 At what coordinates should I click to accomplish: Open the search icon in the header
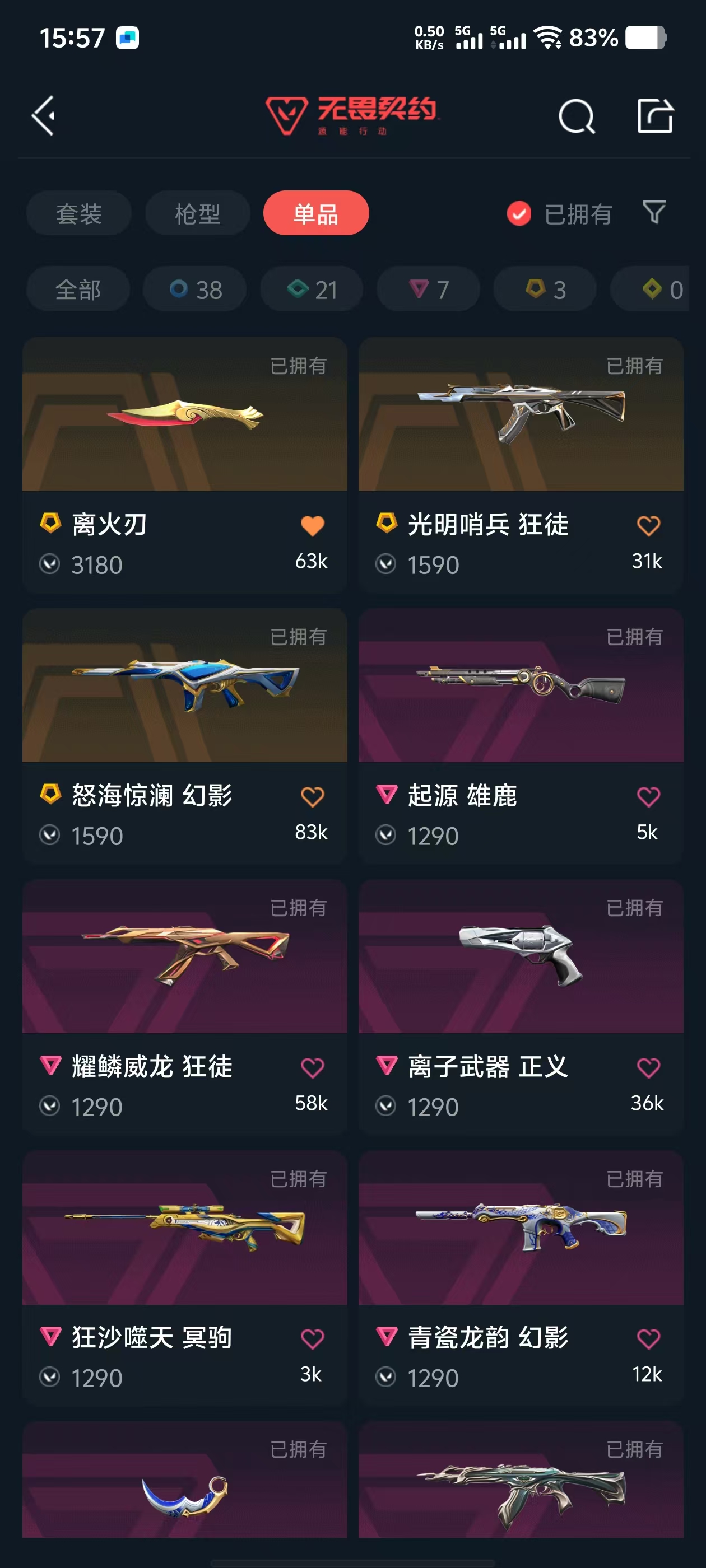[x=575, y=116]
